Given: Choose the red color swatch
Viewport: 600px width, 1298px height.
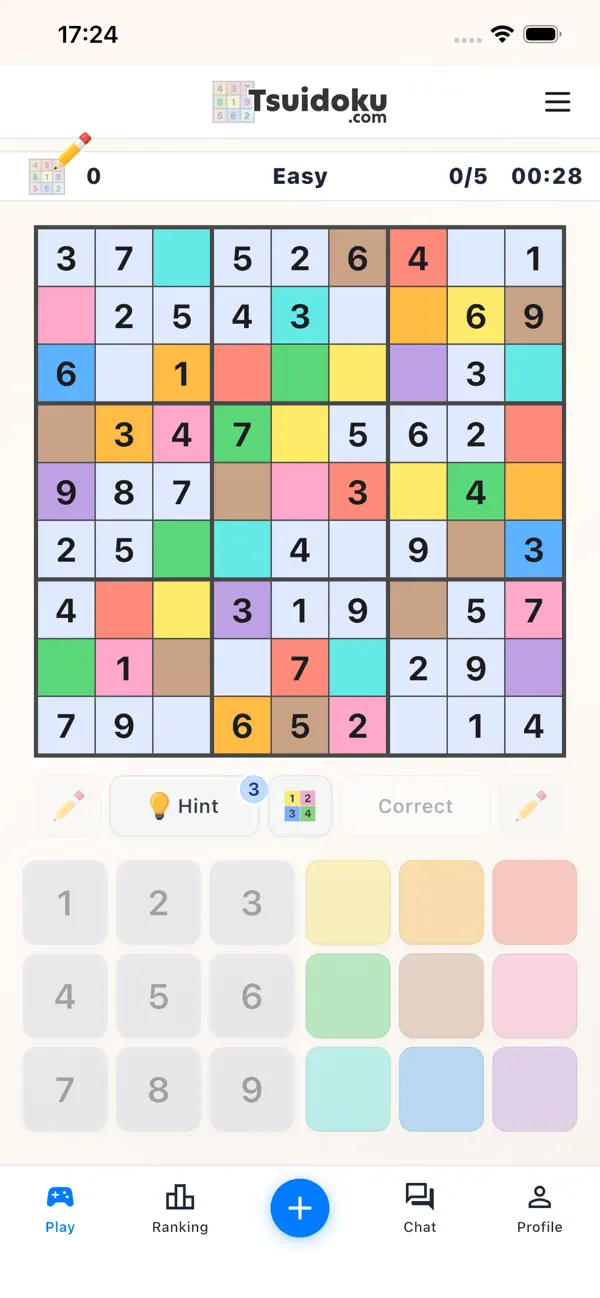Looking at the screenshot, I should (x=535, y=903).
